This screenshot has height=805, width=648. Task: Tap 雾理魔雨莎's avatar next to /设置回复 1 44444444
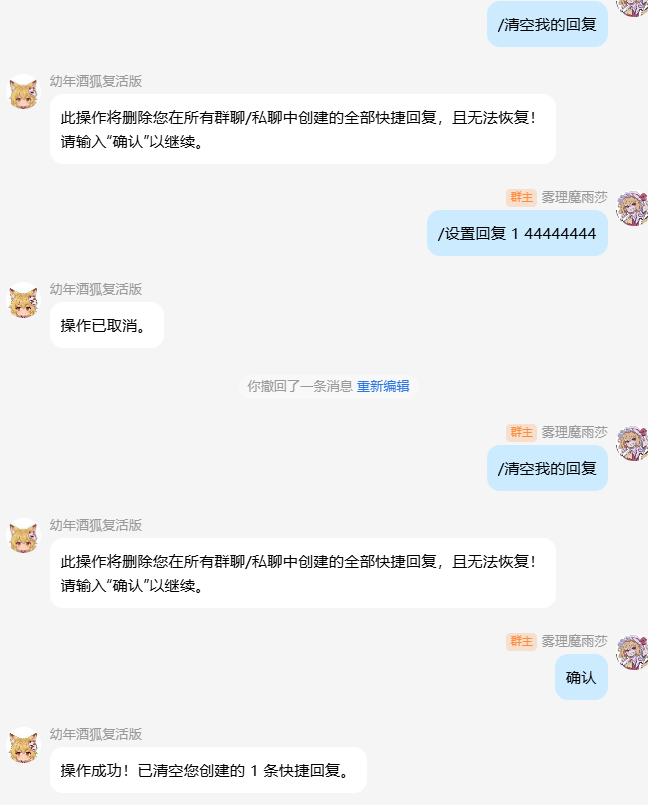[632, 207]
